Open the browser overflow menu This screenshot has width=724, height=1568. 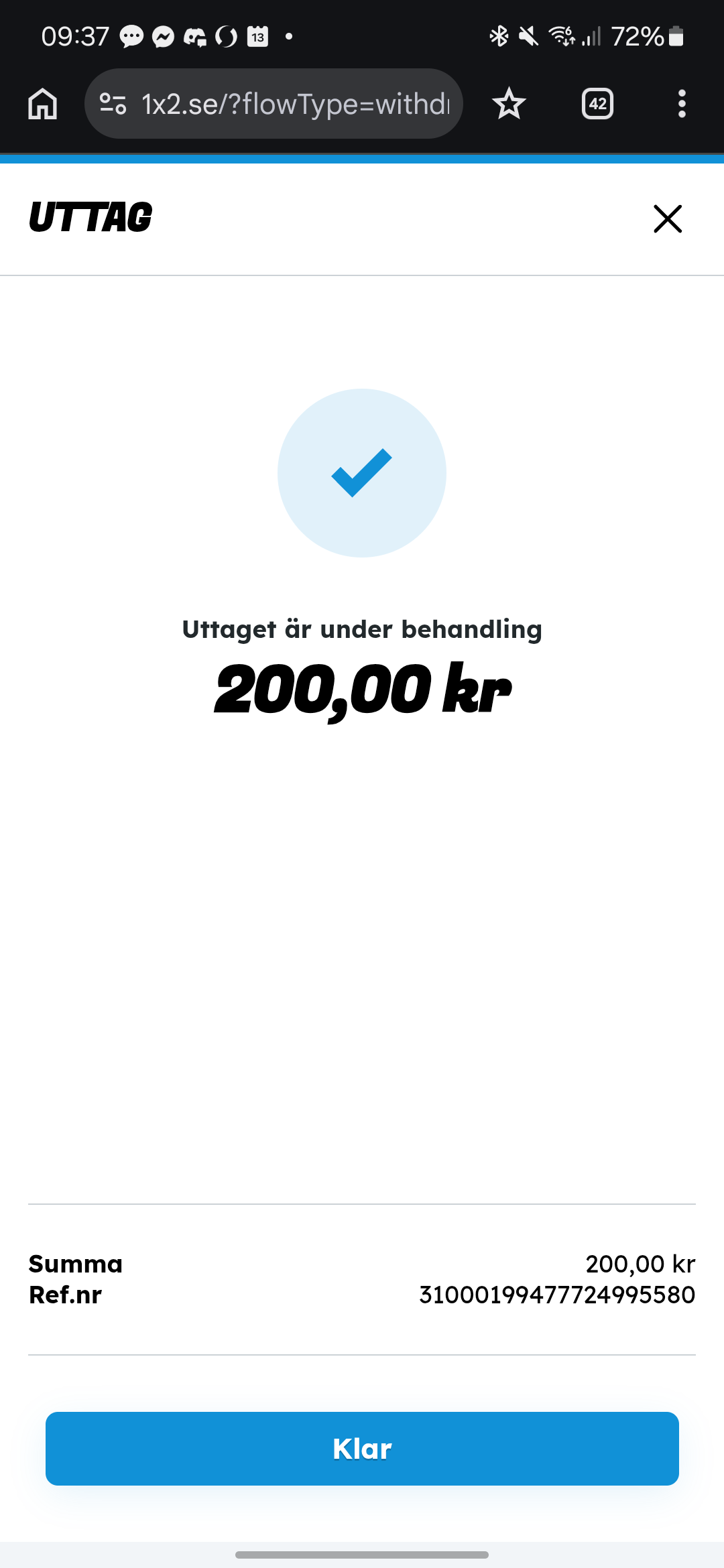pos(682,104)
